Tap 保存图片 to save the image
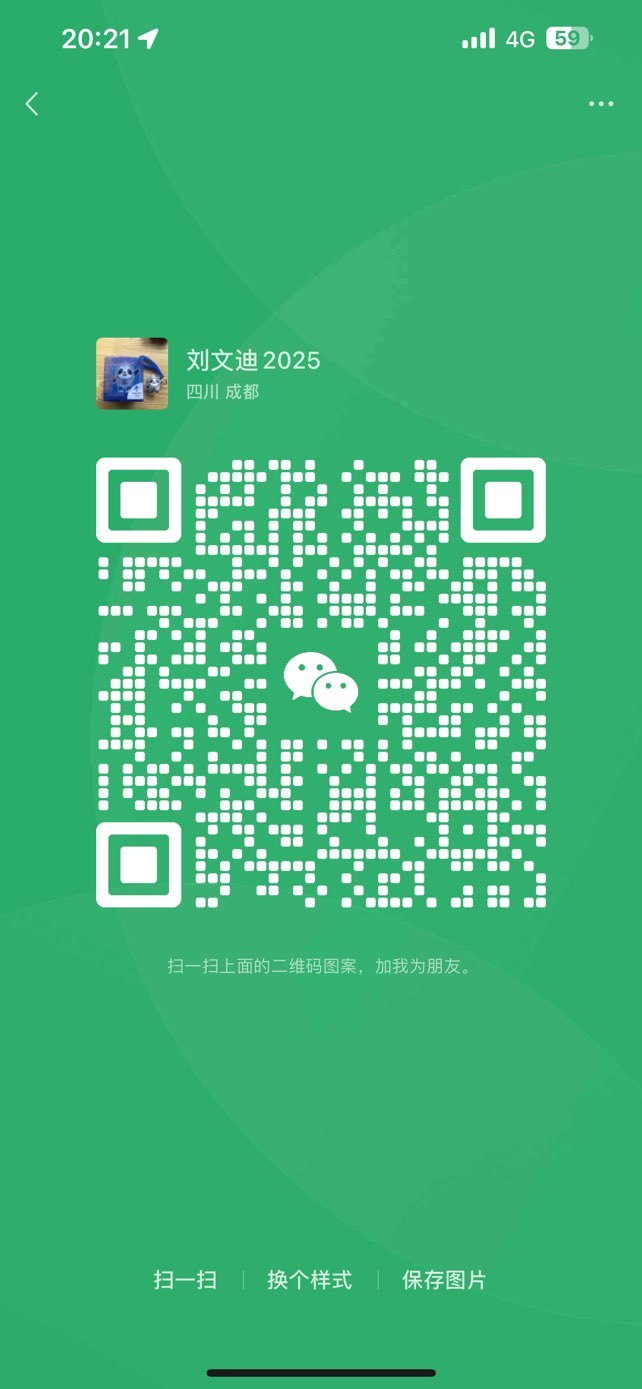The width and height of the screenshot is (642, 1389). coord(444,1280)
